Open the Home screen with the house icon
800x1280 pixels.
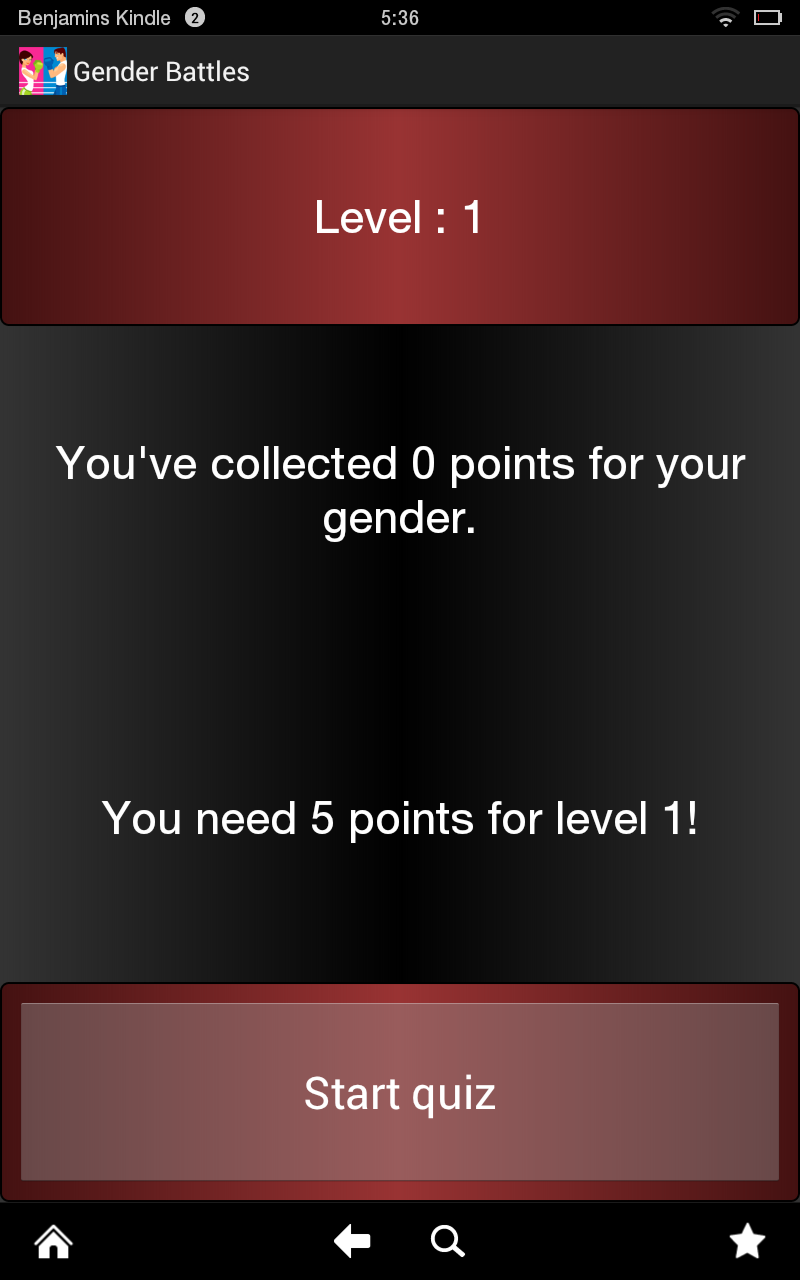point(53,1241)
